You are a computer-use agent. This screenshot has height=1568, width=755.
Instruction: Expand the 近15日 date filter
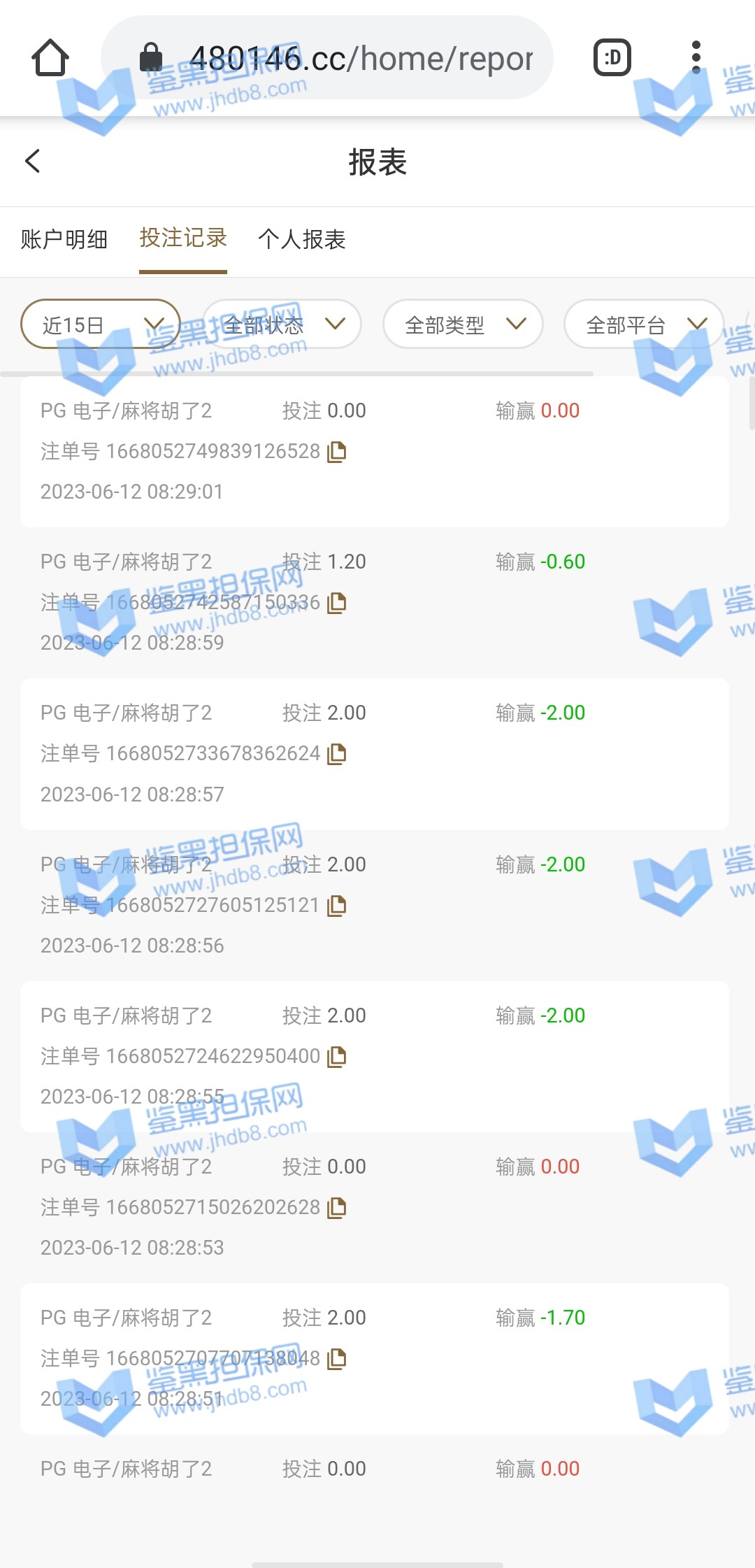coord(101,324)
